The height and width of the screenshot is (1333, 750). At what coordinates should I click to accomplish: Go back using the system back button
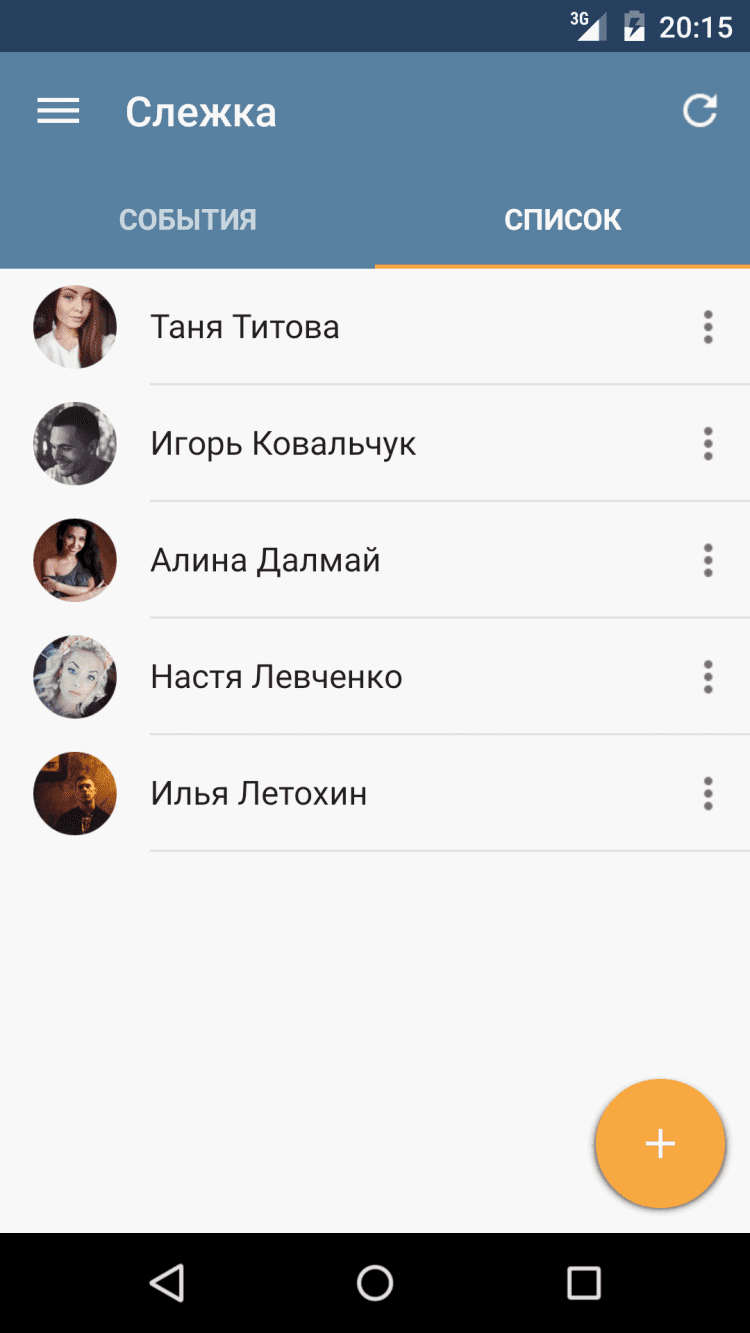(x=167, y=1282)
